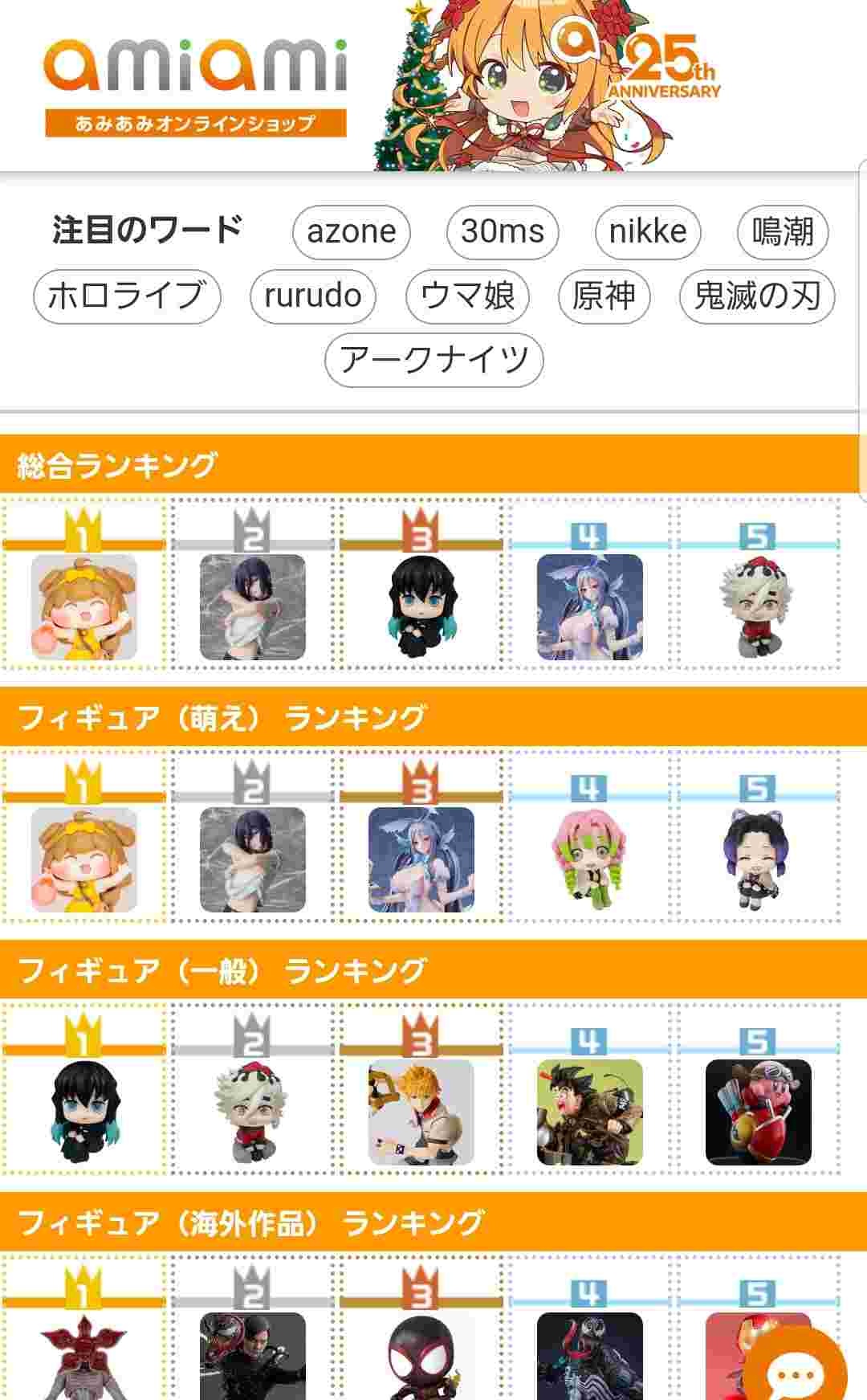Viewport: 867px width, 1400px height.
Task: Tap the 鳴潮 keyword chip
Action: click(782, 231)
